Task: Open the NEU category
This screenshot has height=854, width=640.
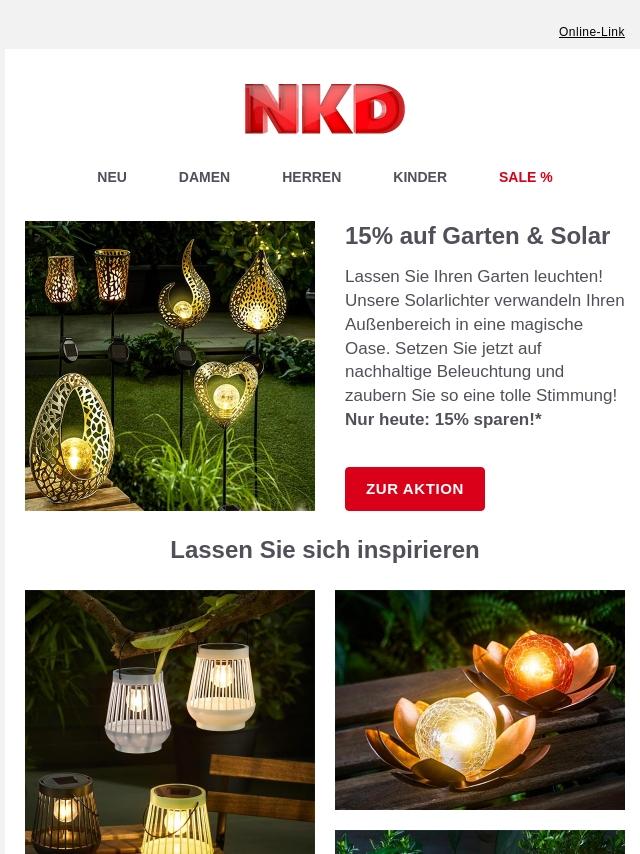Action: pos(112,177)
